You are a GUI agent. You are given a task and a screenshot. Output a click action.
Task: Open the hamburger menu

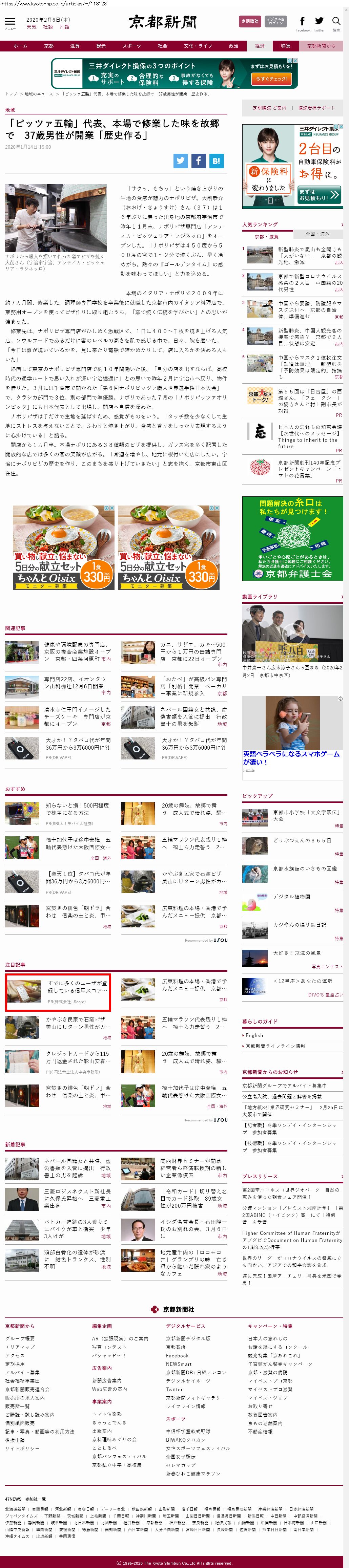click(x=11, y=23)
